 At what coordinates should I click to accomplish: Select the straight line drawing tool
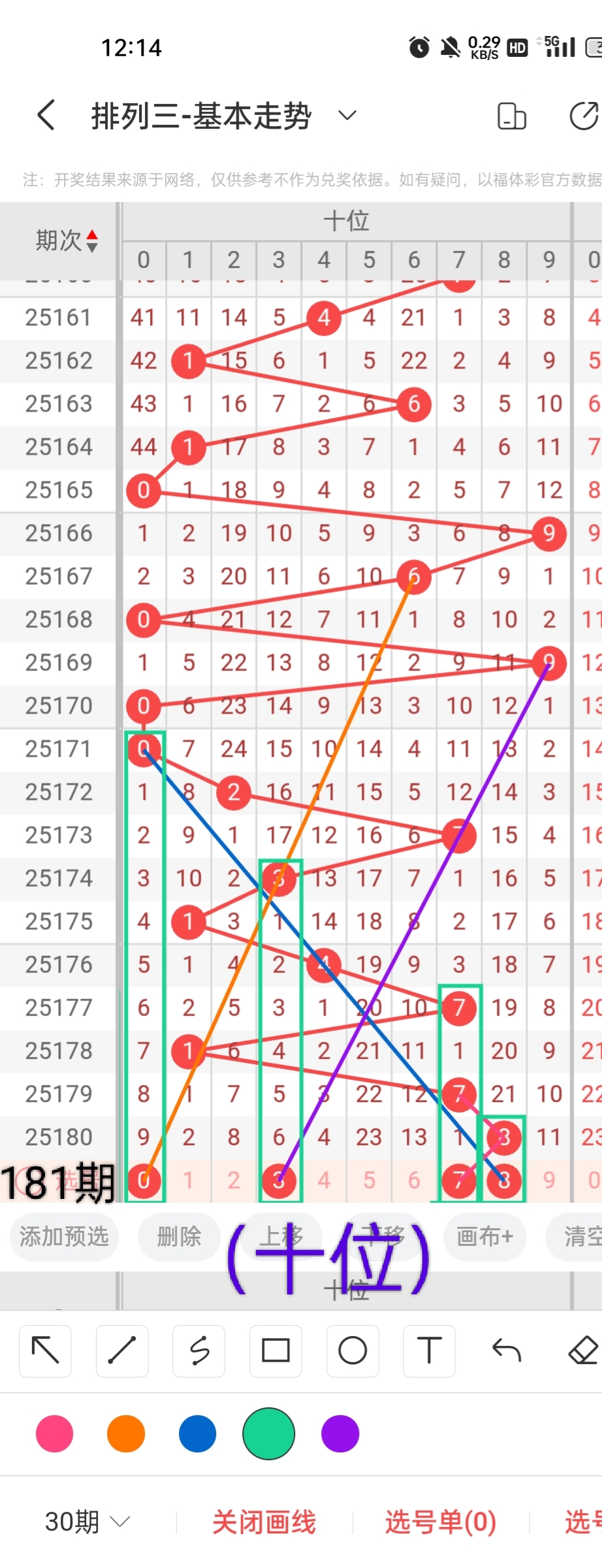point(122,1350)
